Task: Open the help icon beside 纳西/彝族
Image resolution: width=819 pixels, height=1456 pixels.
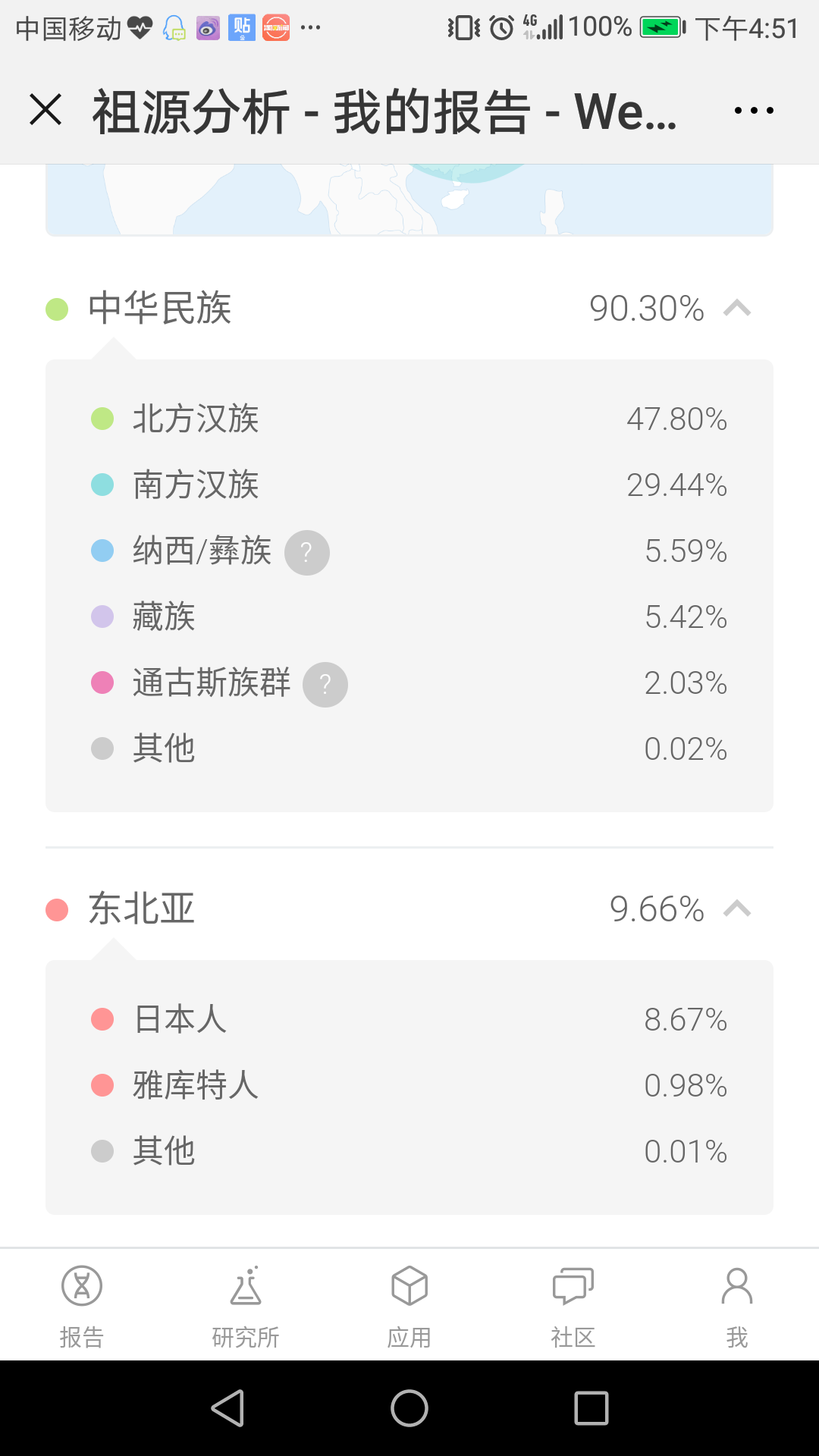Action: pos(307,552)
